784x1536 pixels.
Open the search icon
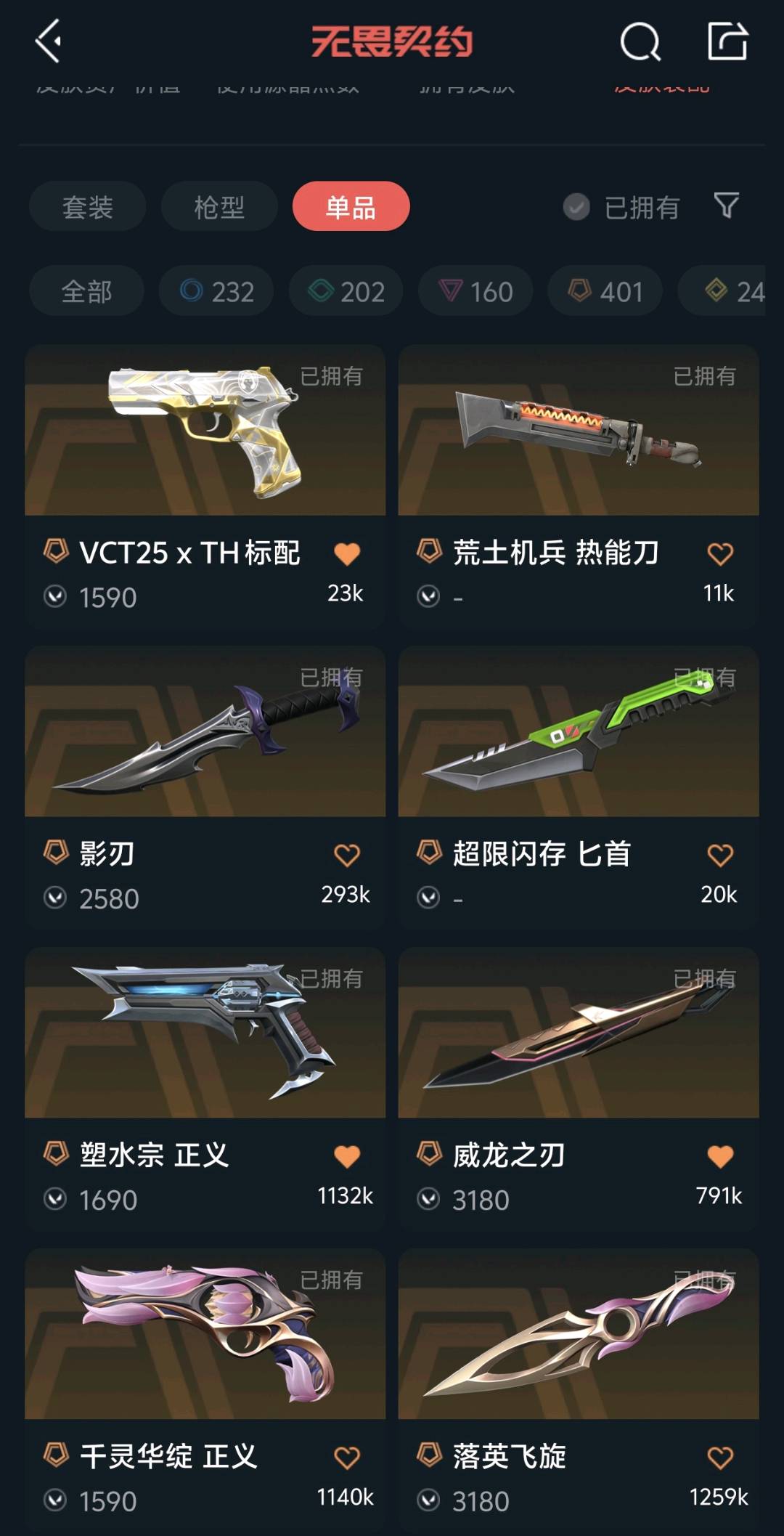coord(640,41)
